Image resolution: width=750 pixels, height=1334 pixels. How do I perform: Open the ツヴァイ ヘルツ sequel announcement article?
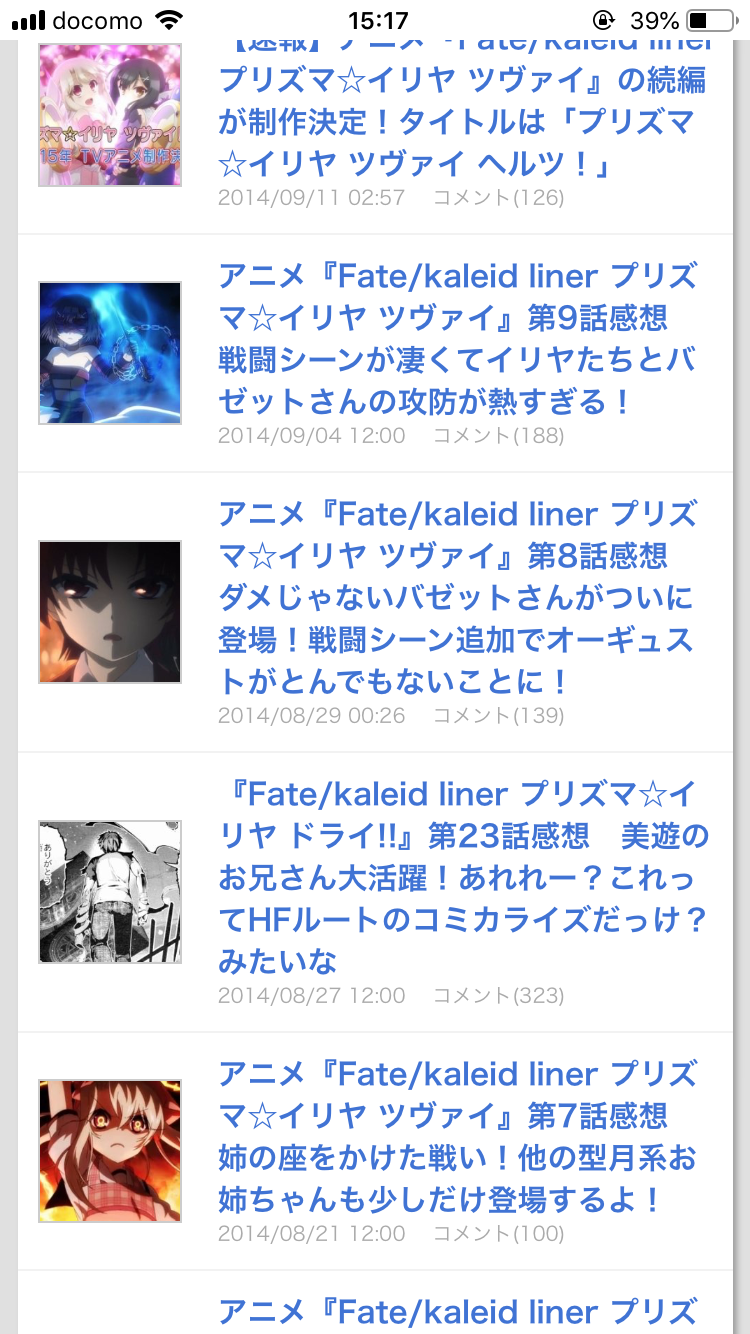click(460, 122)
